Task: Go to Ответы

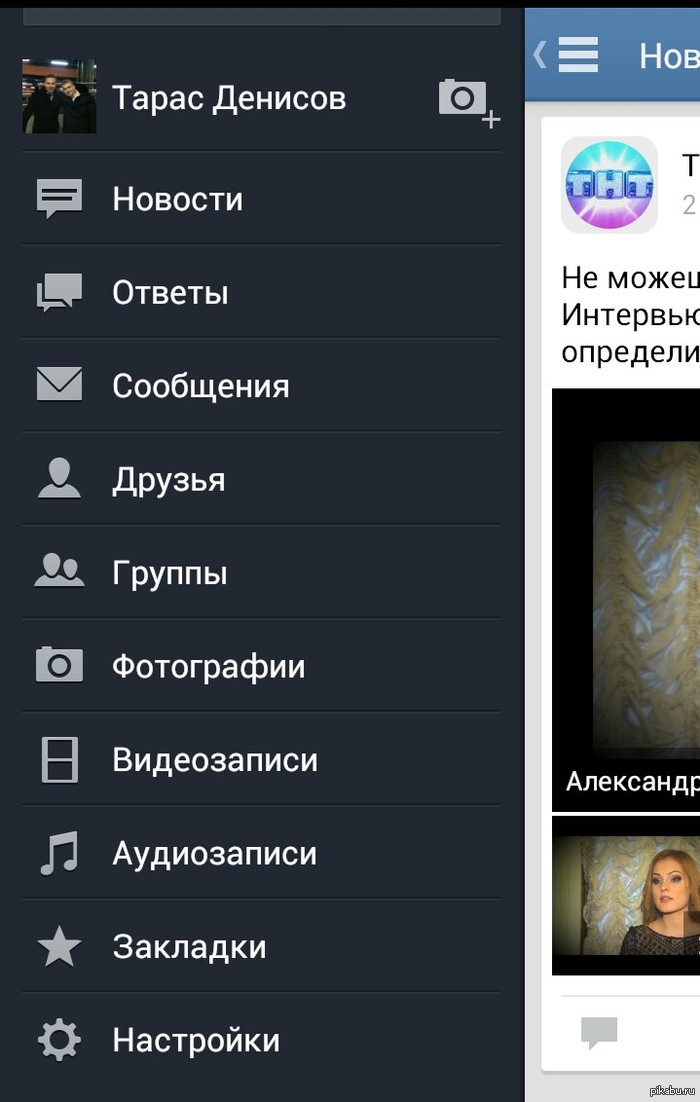Action: coord(170,293)
